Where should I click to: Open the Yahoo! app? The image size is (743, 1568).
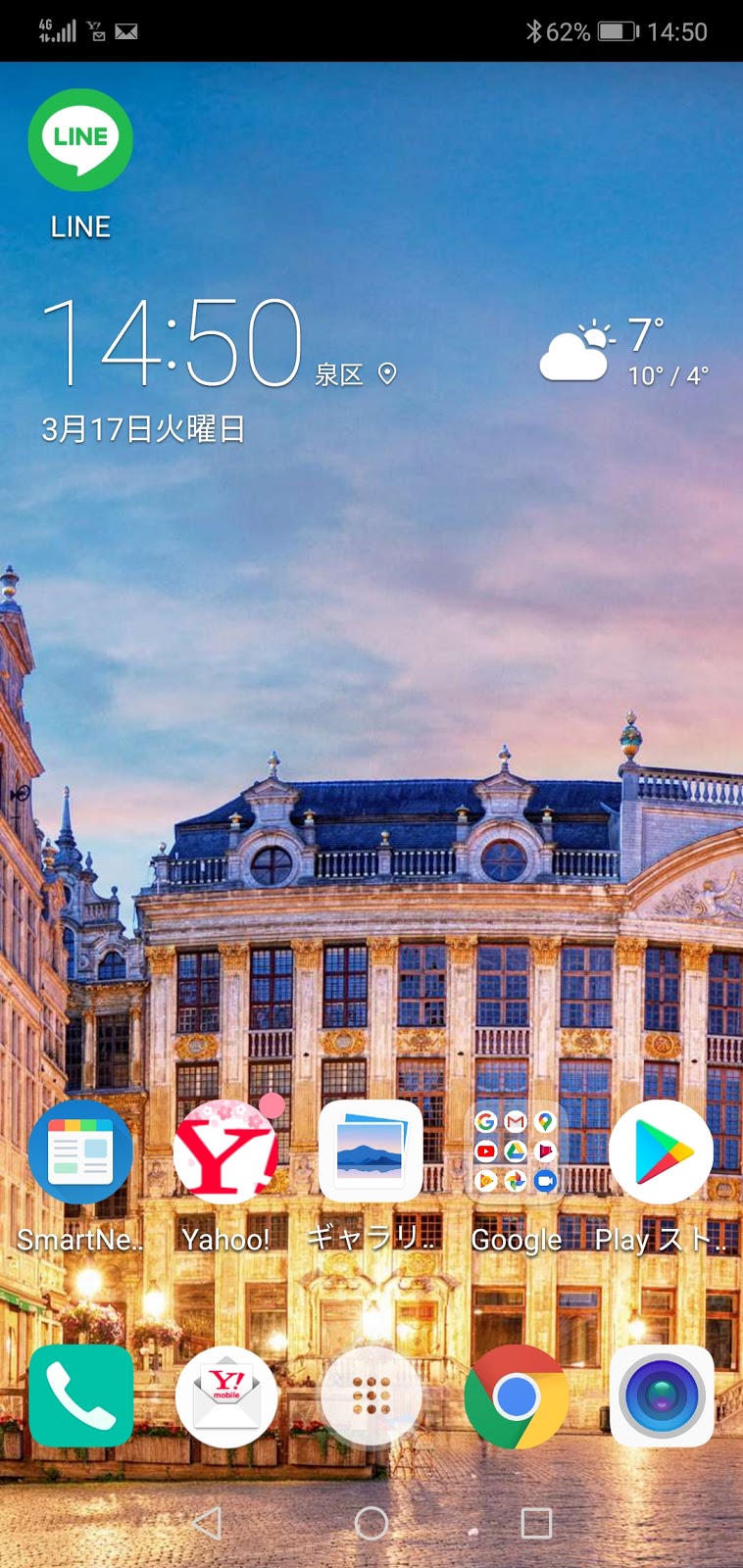tap(225, 1152)
